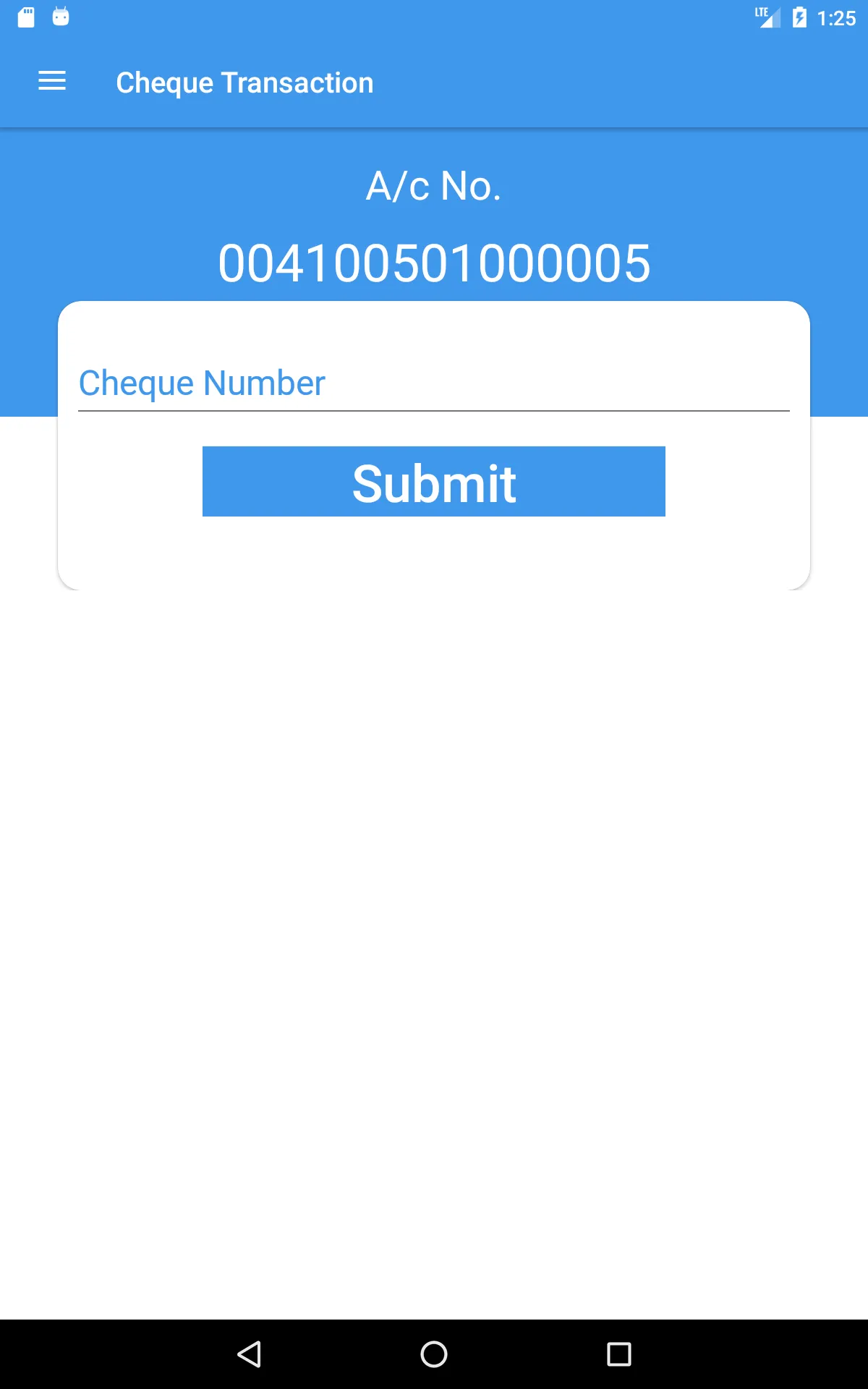The width and height of the screenshot is (868, 1389).
Task: Tap the hamburger icon beside Cheque Transaction
Action: 51,81
